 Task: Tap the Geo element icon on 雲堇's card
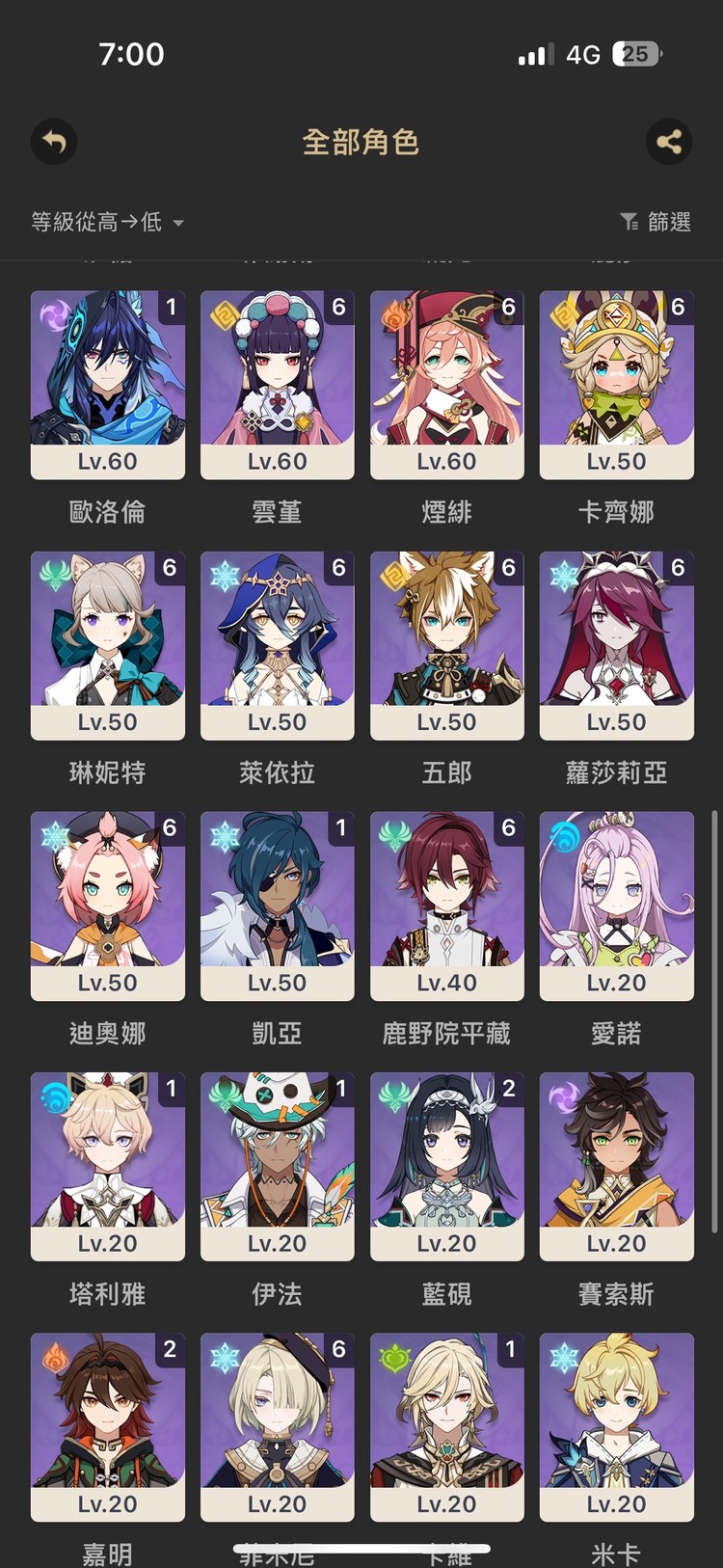tap(223, 311)
